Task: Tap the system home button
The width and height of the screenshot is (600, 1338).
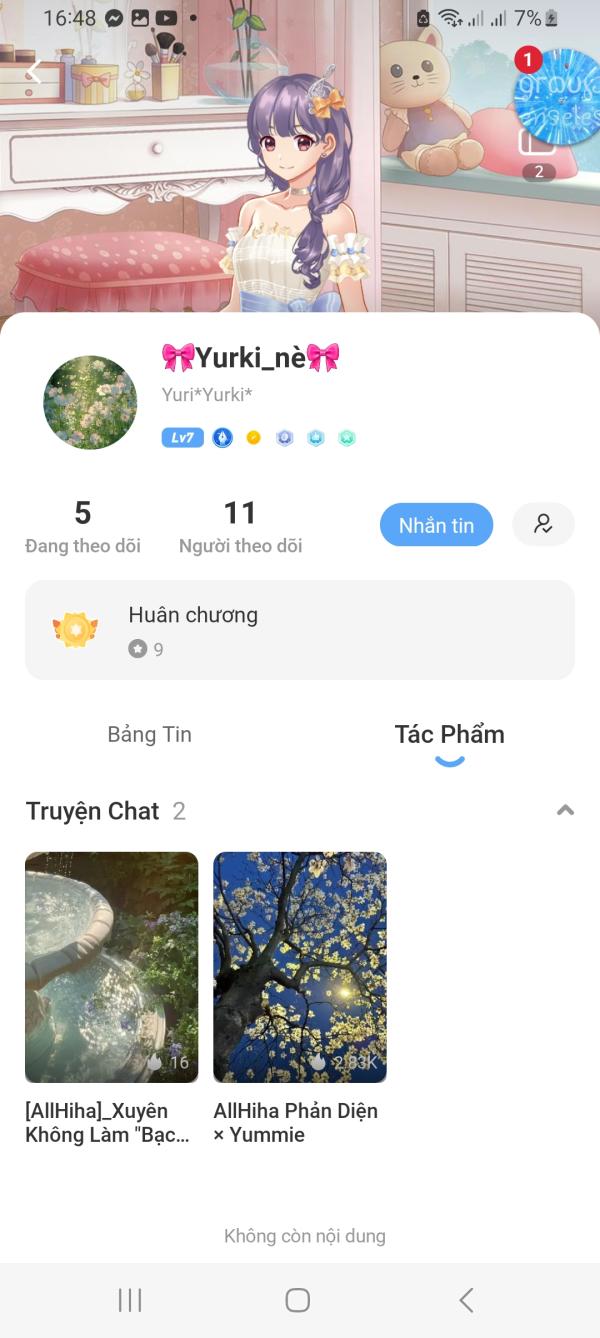Action: 298,1300
